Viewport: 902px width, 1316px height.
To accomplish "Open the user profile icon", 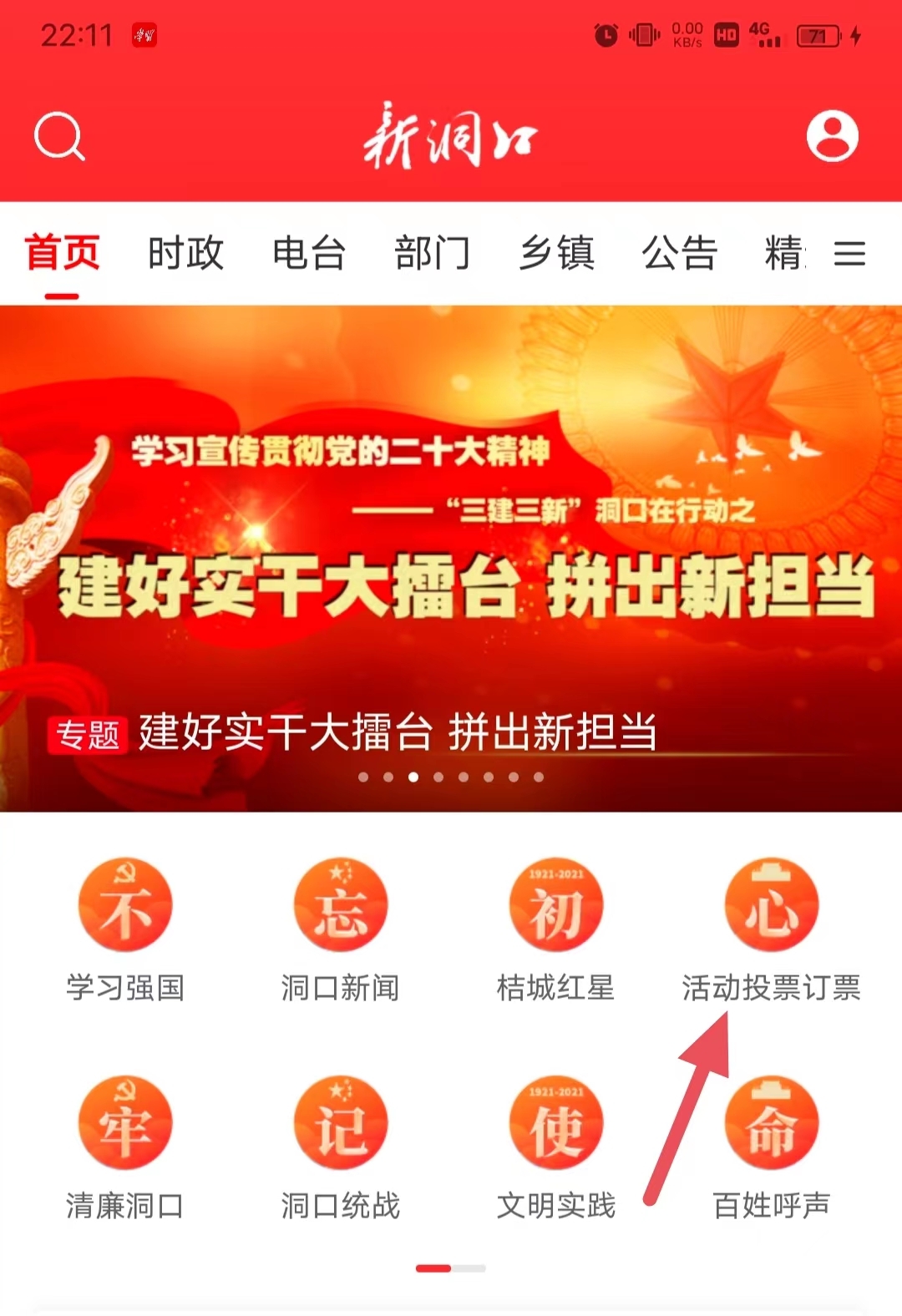I will [x=832, y=135].
